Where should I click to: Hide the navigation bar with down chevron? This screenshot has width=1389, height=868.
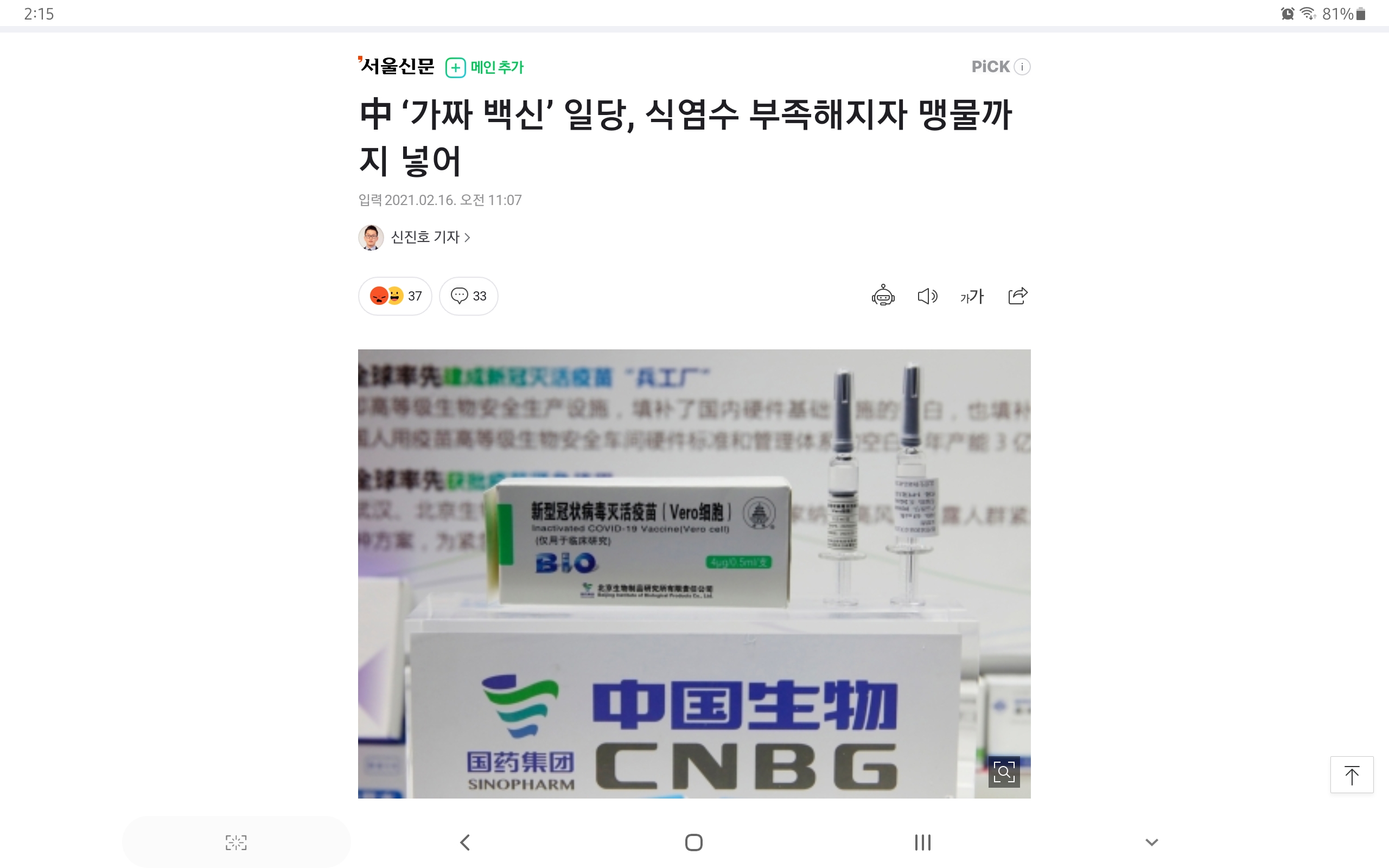coord(1151,842)
